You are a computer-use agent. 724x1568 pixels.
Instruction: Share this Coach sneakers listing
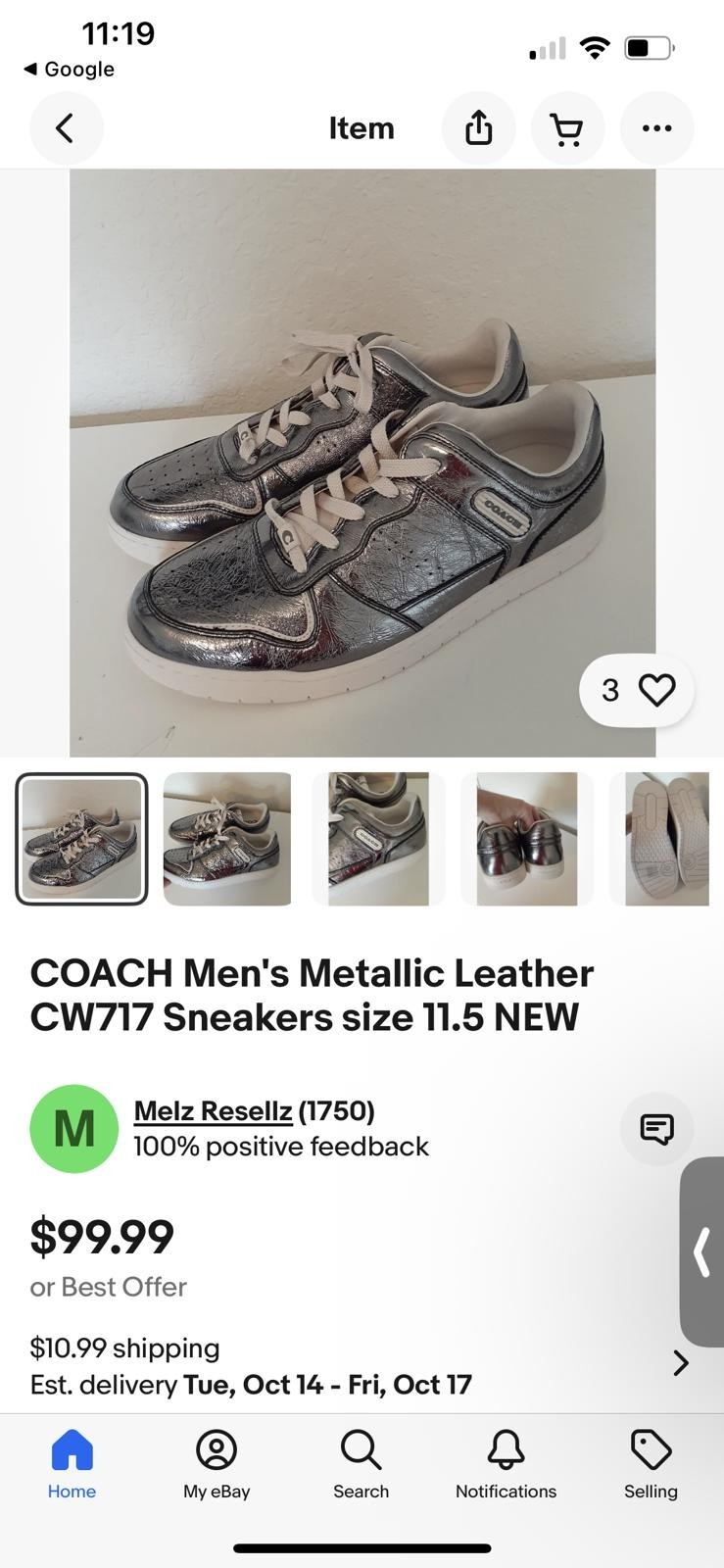478,128
